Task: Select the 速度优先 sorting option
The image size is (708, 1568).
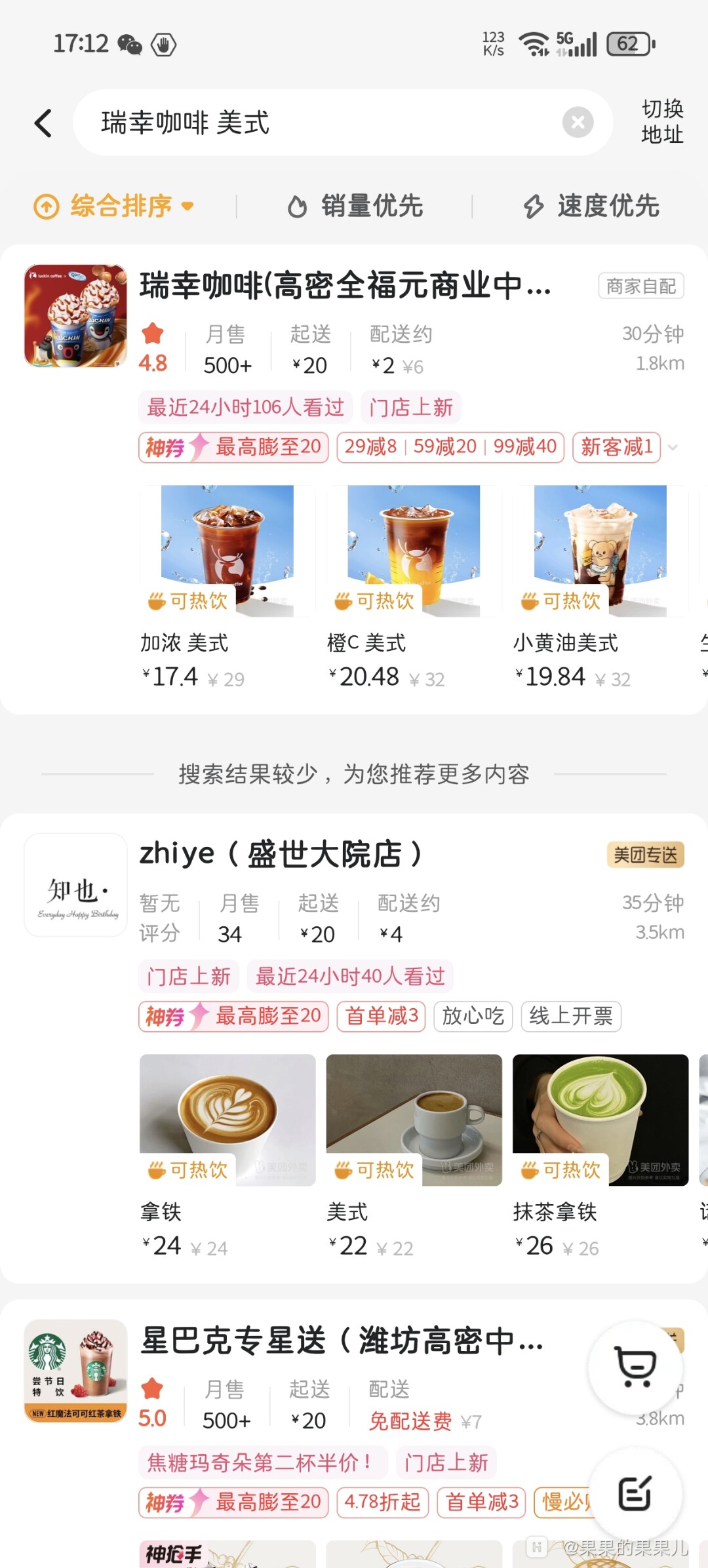Action: coord(606,205)
